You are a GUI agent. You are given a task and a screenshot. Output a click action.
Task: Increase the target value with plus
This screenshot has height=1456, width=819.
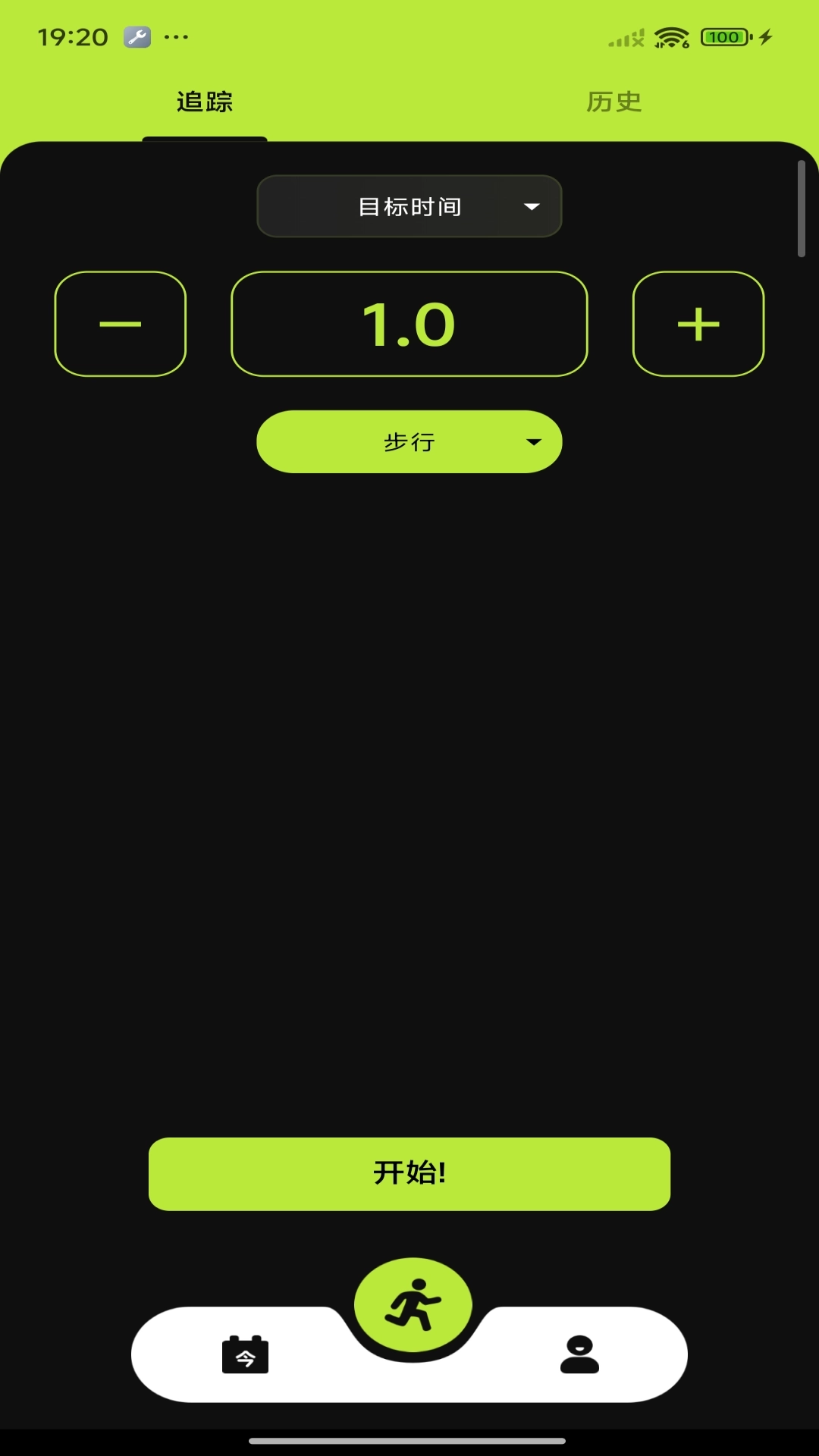698,324
